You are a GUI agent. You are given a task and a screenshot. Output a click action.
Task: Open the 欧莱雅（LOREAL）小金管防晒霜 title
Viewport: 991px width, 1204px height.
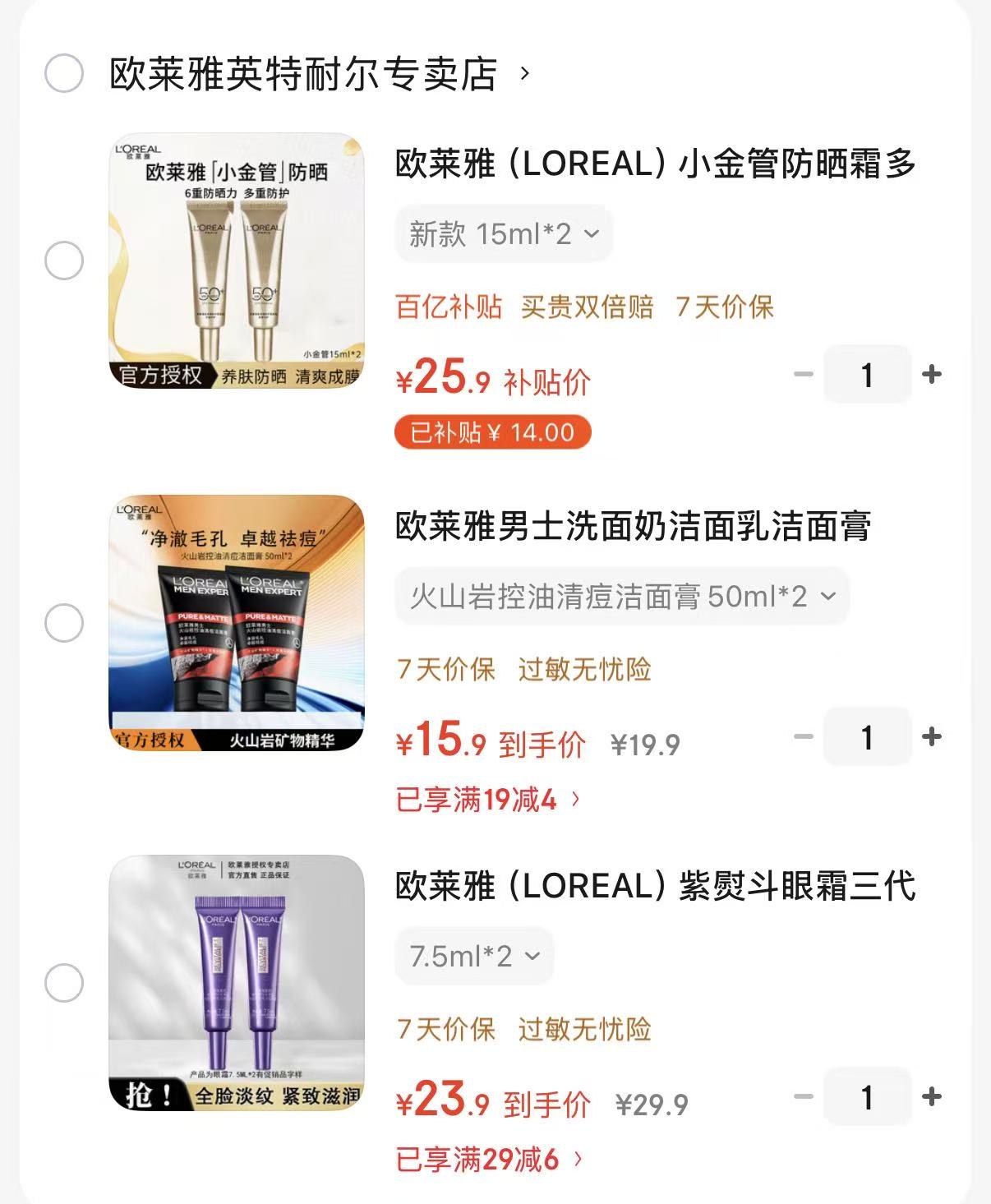pyautogui.click(x=655, y=164)
